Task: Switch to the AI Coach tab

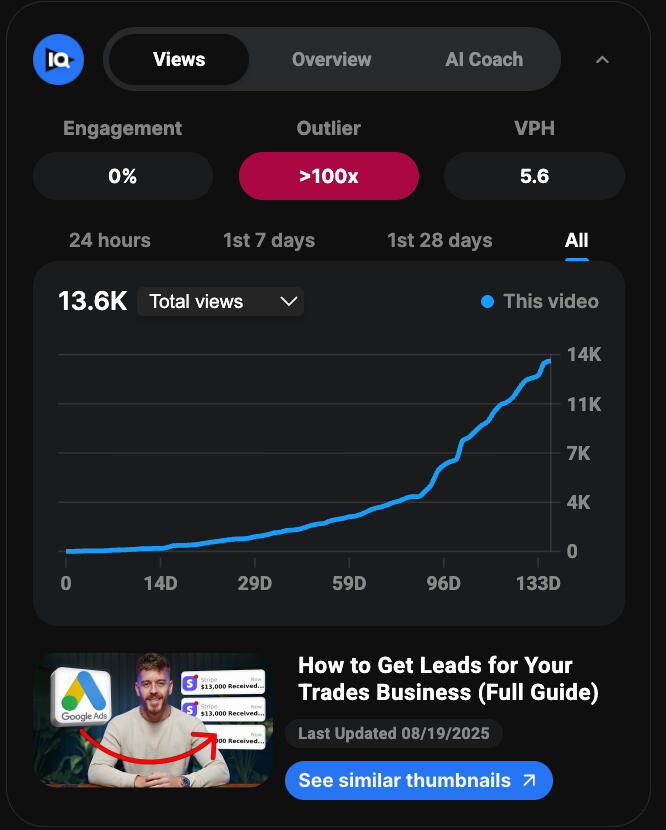Action: click(484, 60)
